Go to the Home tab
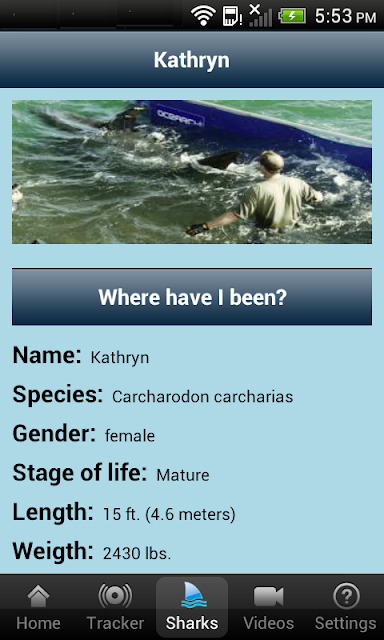 point(38,607)
